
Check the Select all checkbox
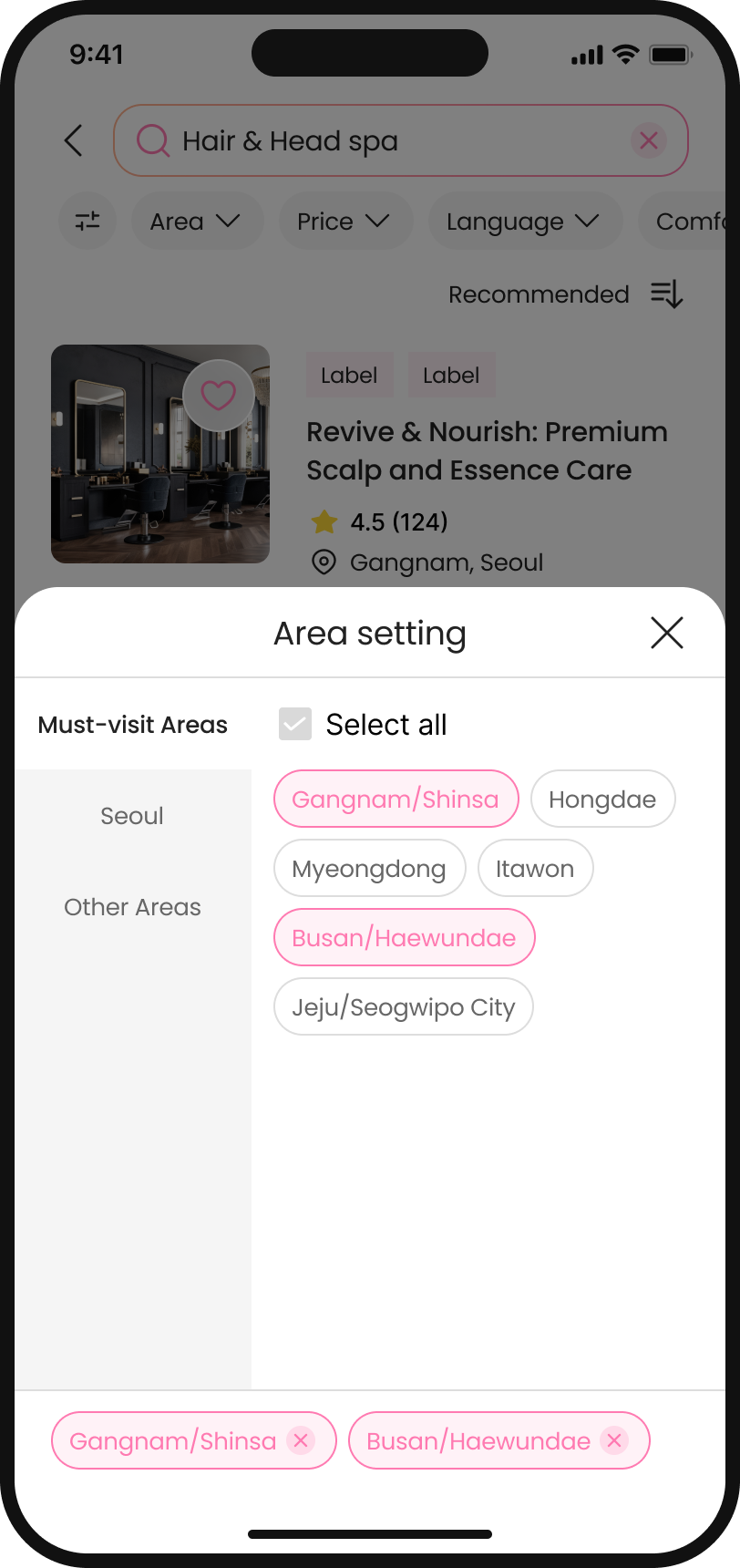click(295, 725)
